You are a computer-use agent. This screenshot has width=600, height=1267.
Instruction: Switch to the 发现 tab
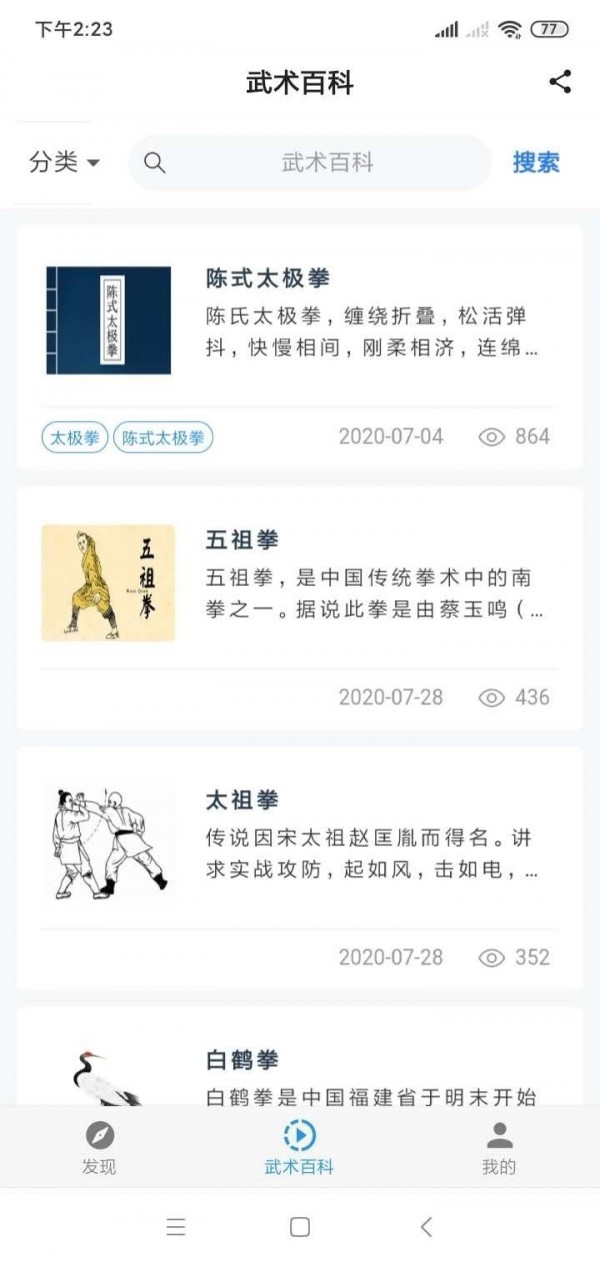pyautogui.click(x=99, y=1147)
